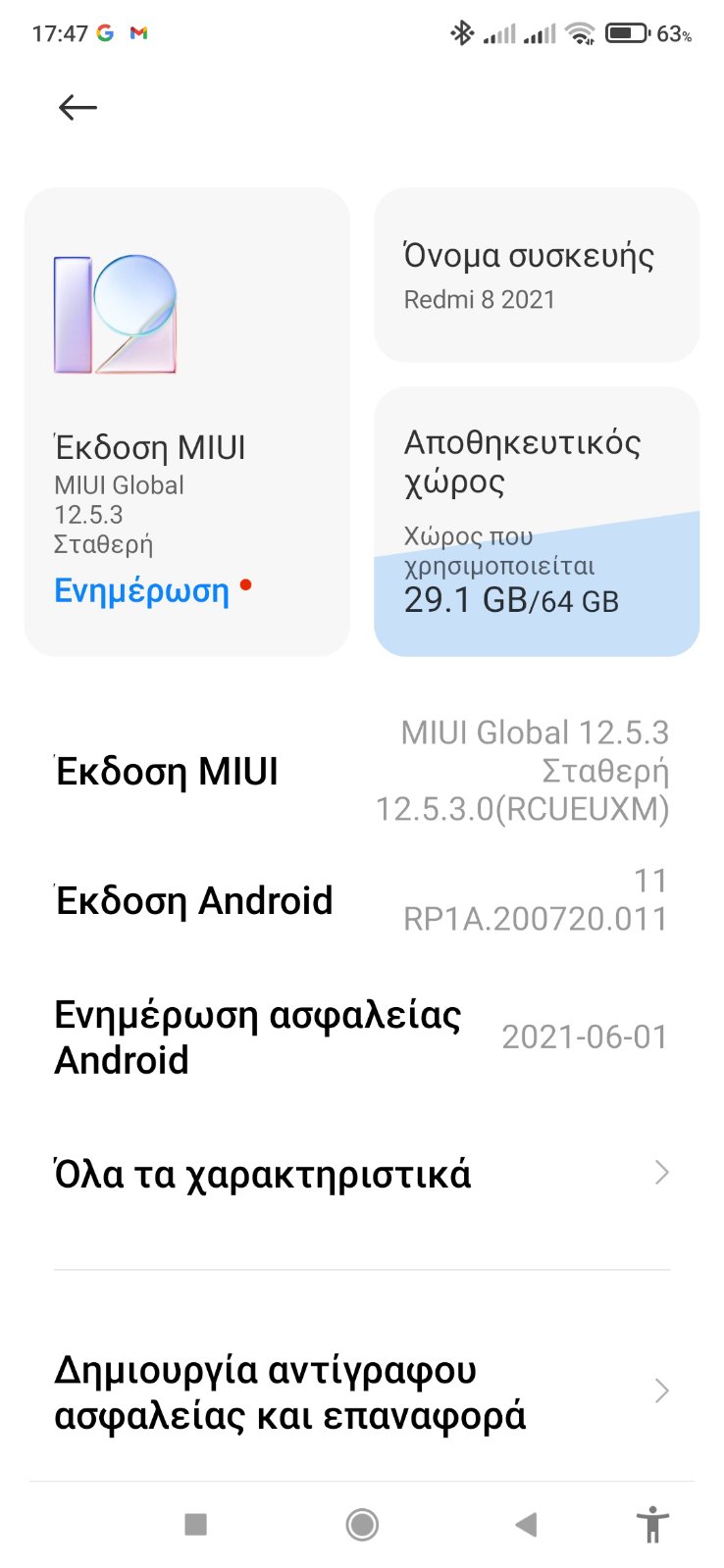Go back using the top arrow

click(x=78, y=107)
